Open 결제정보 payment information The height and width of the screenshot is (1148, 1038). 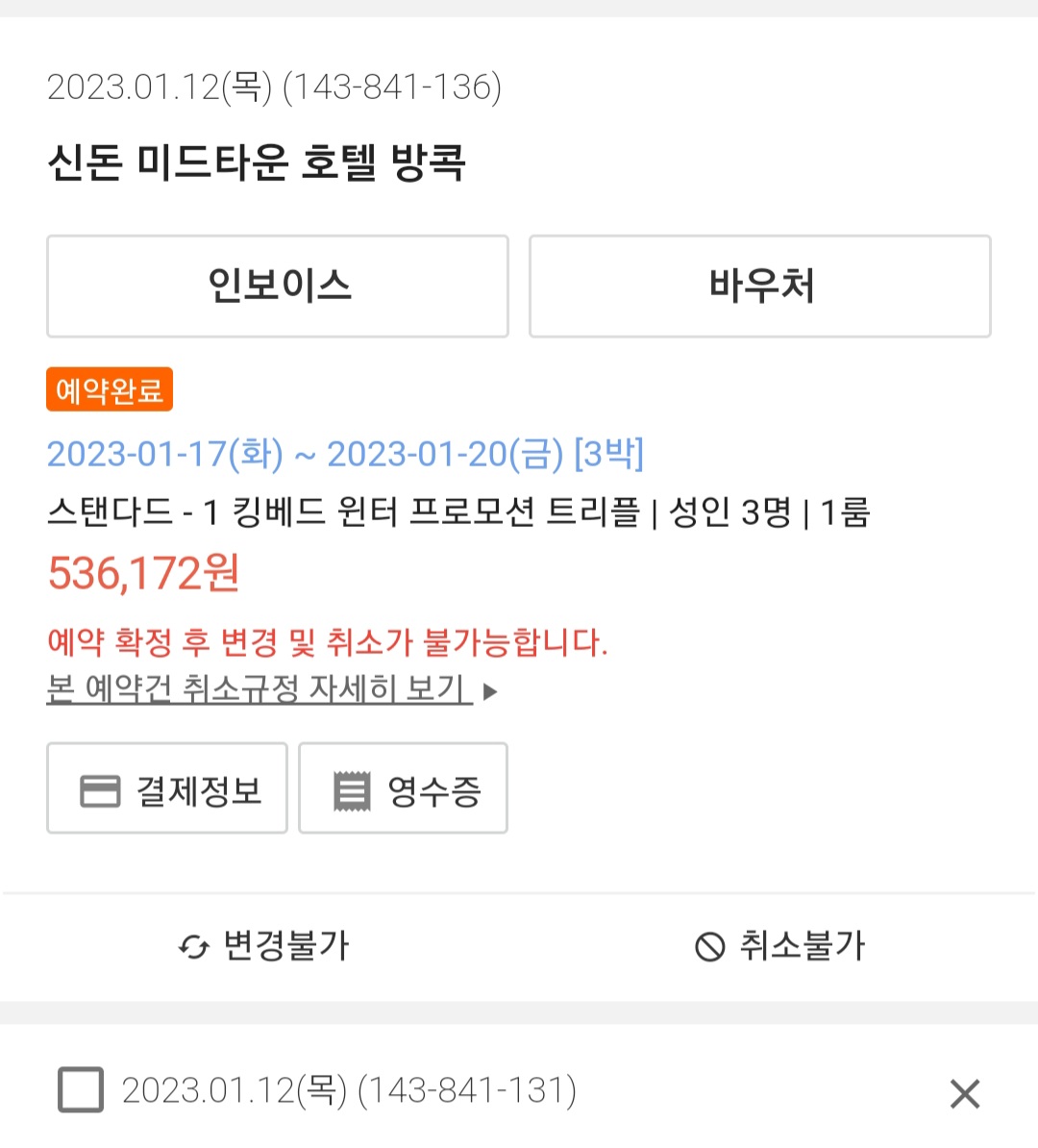[167, 788]
